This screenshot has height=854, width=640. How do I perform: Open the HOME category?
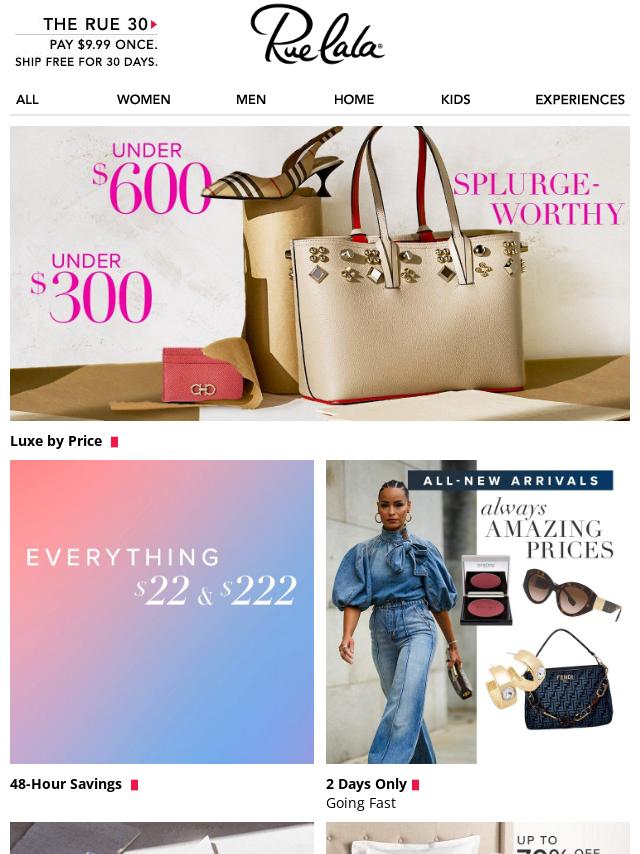click(353, 100)
